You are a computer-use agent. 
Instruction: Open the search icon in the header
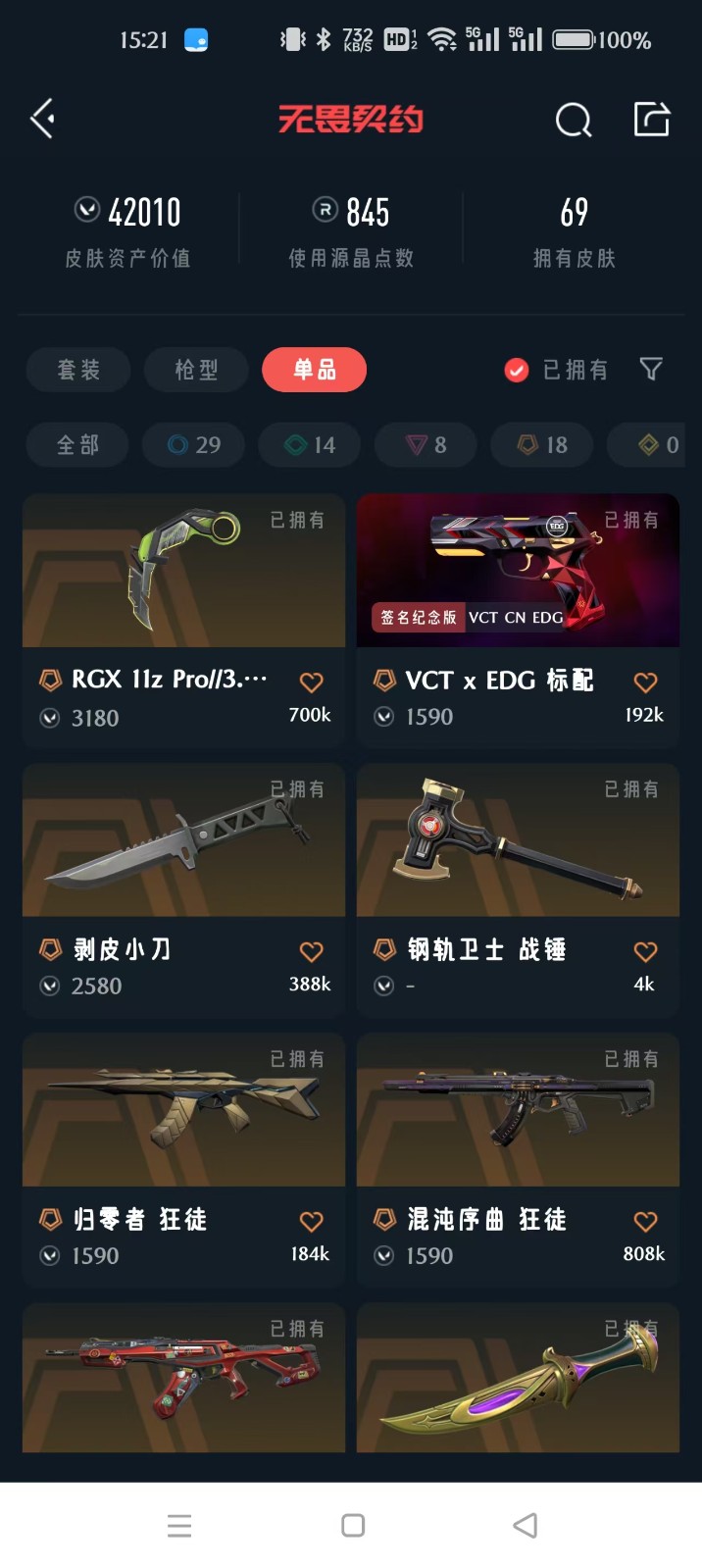coord(574,120)
